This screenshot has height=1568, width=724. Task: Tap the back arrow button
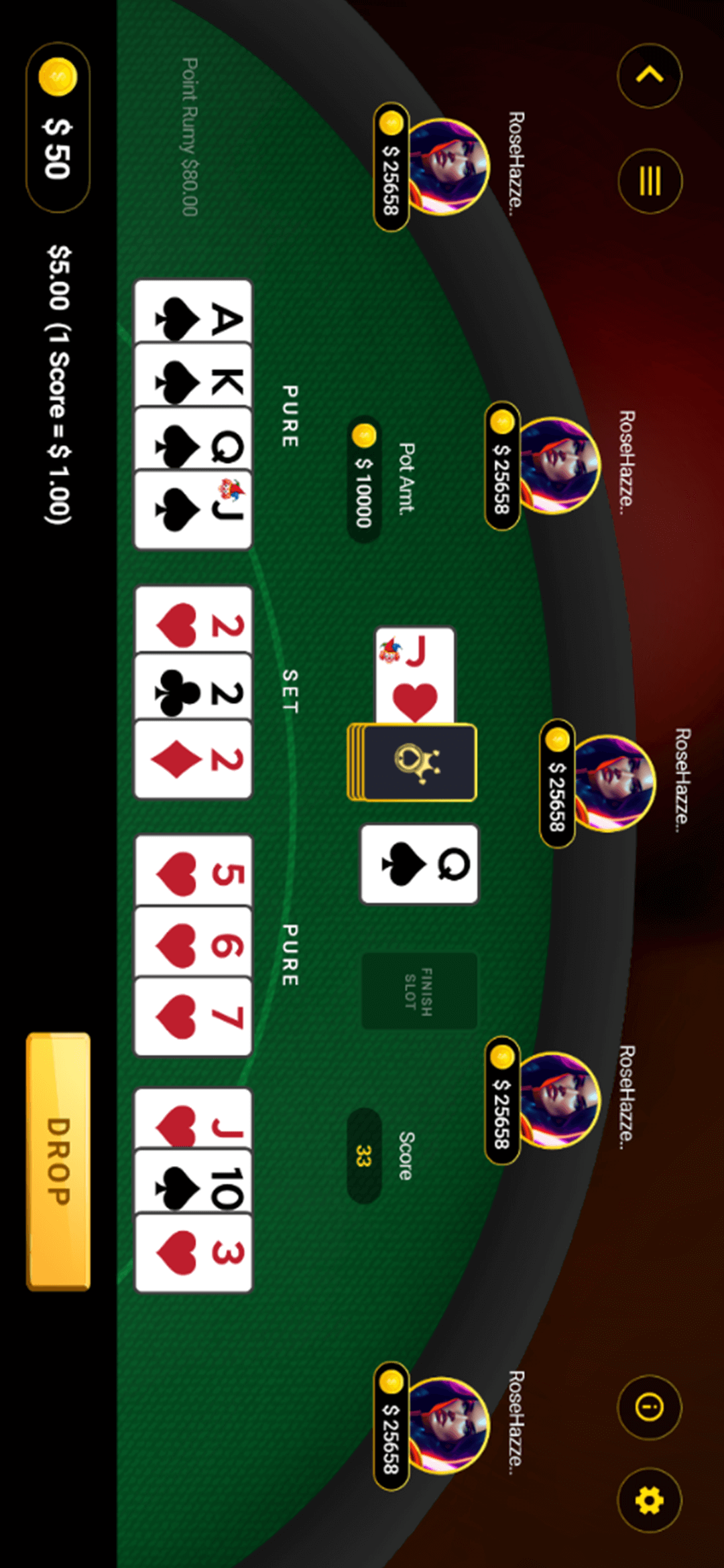click(x=649, y=75)
